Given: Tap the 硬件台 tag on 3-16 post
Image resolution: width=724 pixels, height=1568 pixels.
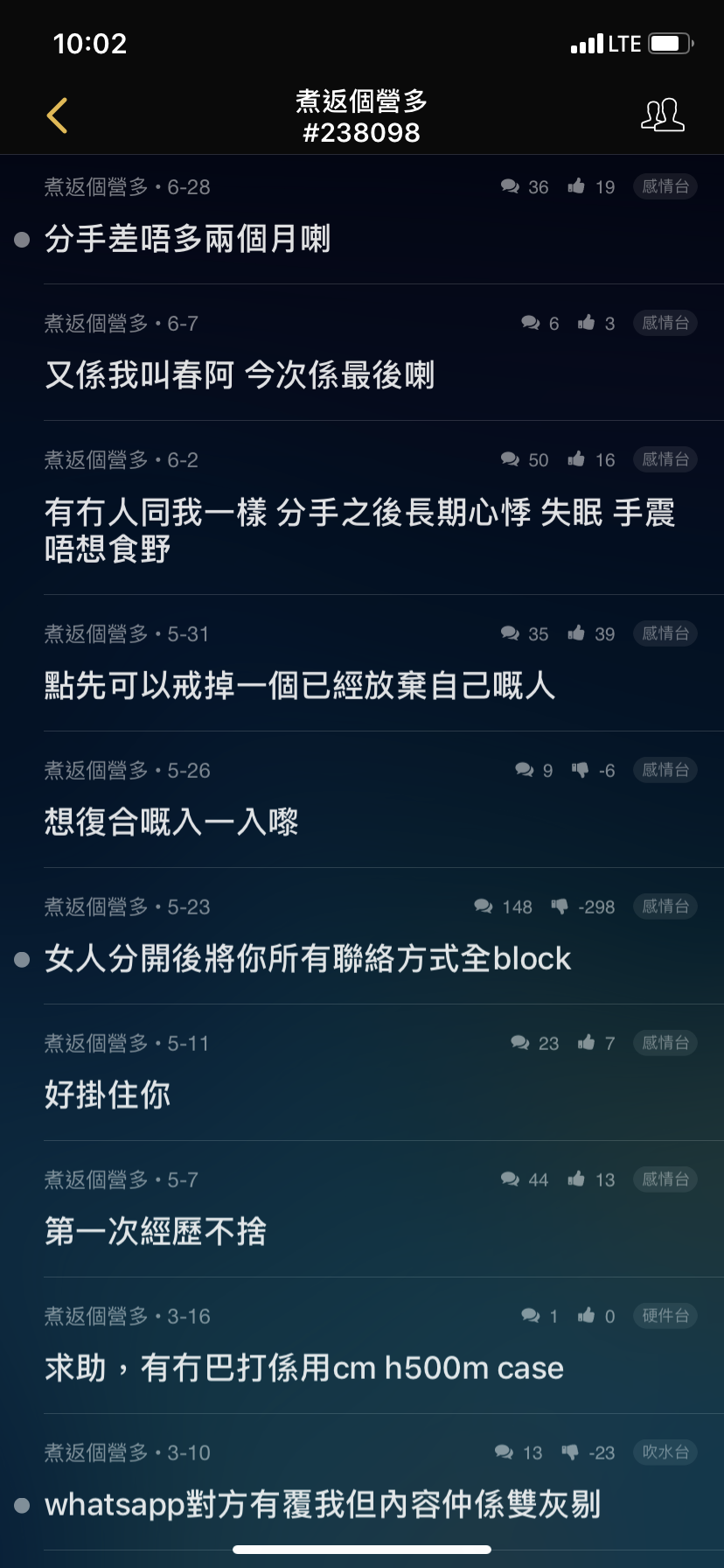Looking at the screenshot, I should pos(665,1316).
